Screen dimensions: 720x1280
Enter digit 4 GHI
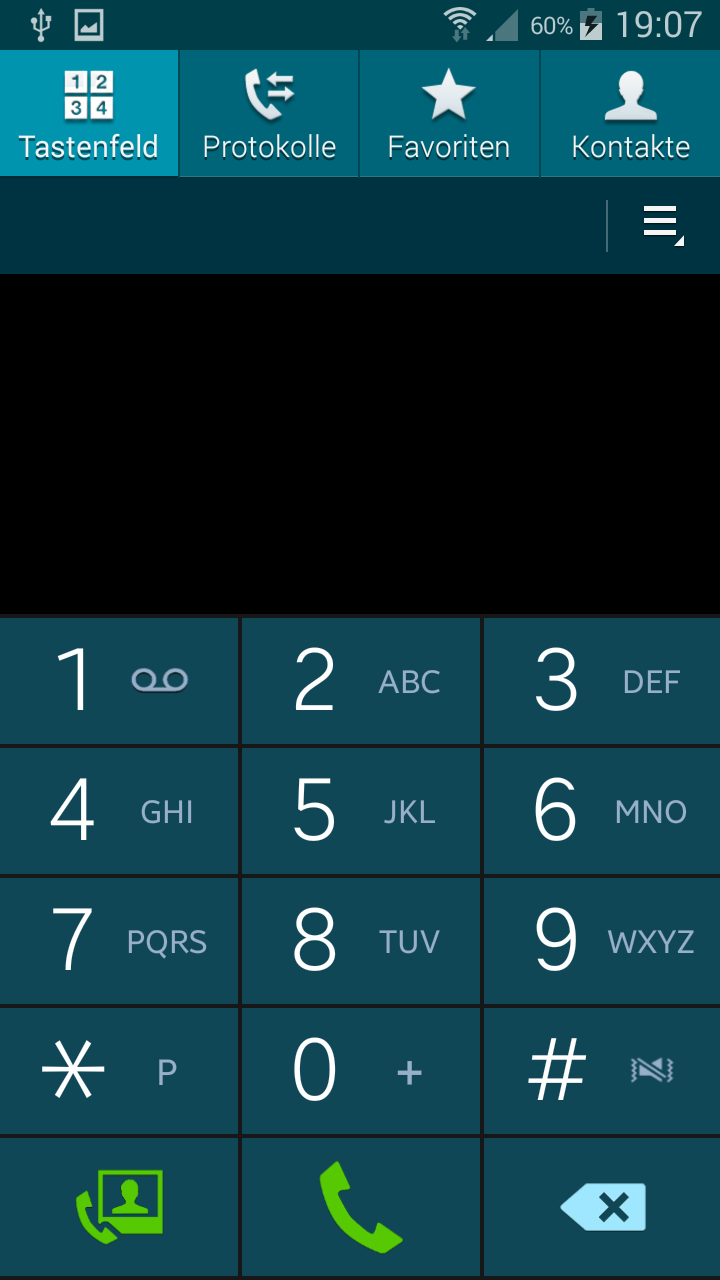coord(119,811)
